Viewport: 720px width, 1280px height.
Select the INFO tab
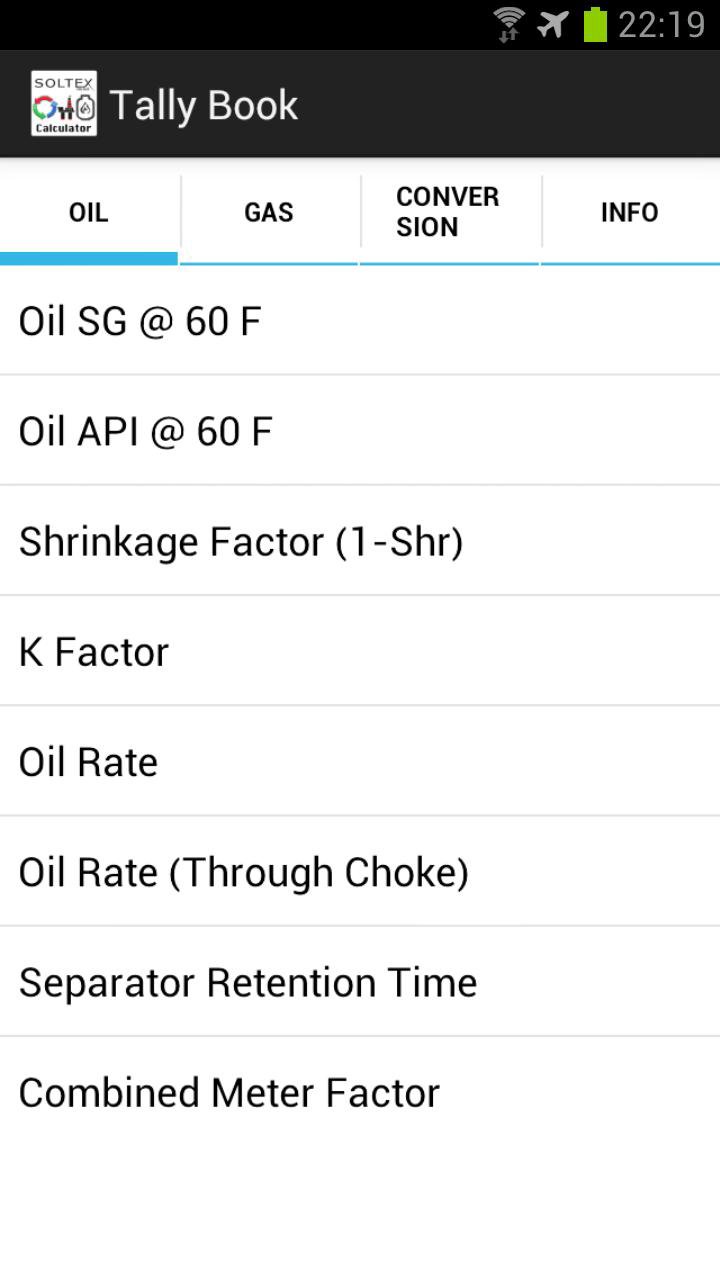pyautogui.click(x=630, y=212)
